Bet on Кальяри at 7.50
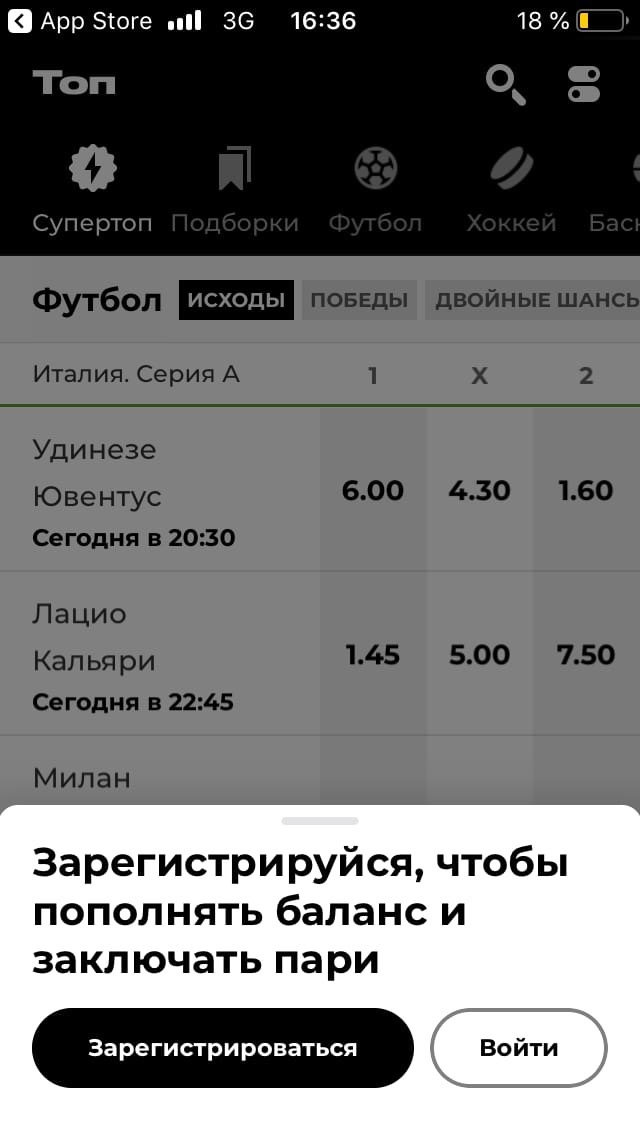 [x=586, y=654]
